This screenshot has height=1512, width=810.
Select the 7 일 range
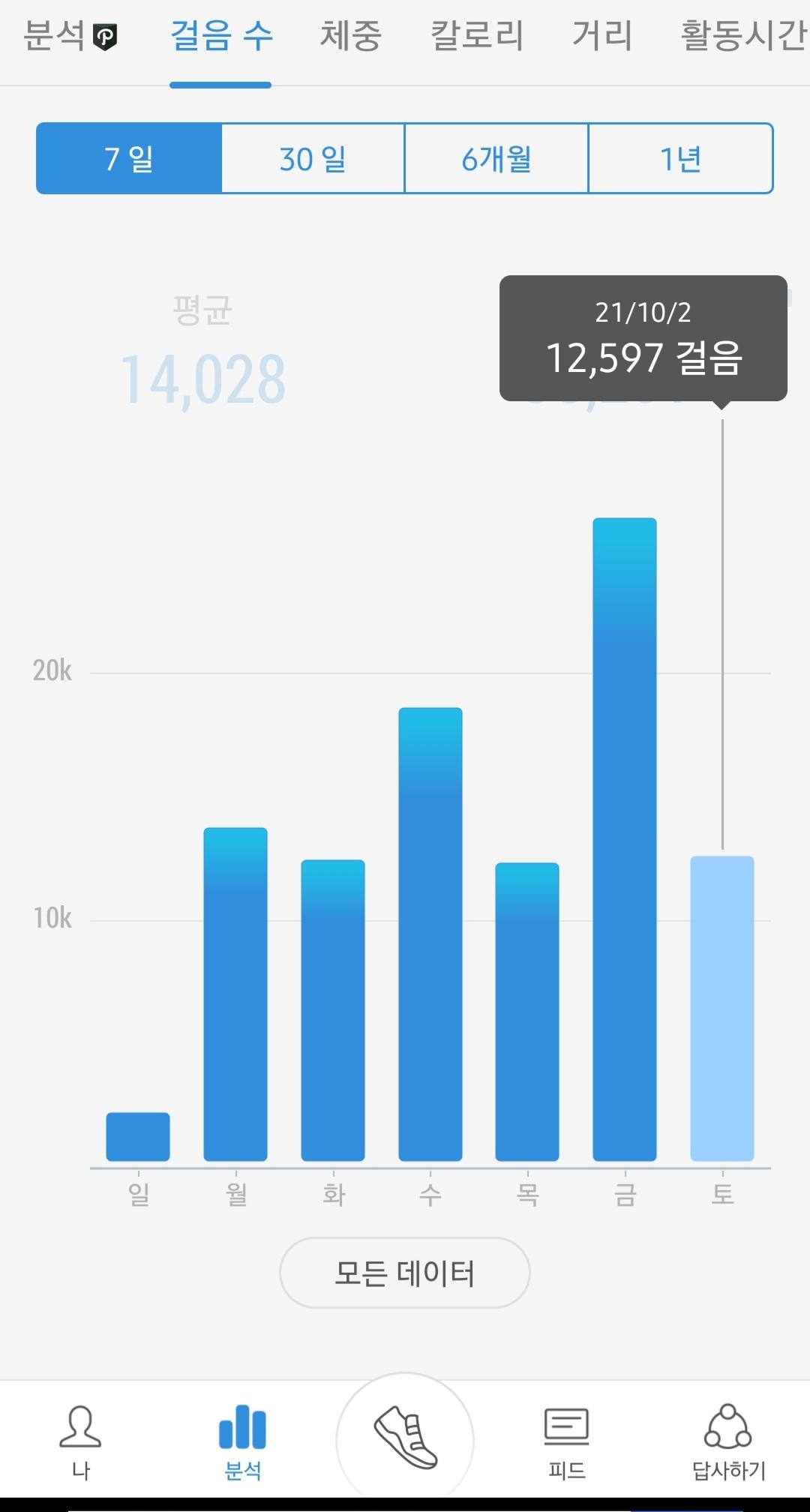coord(129,159)
